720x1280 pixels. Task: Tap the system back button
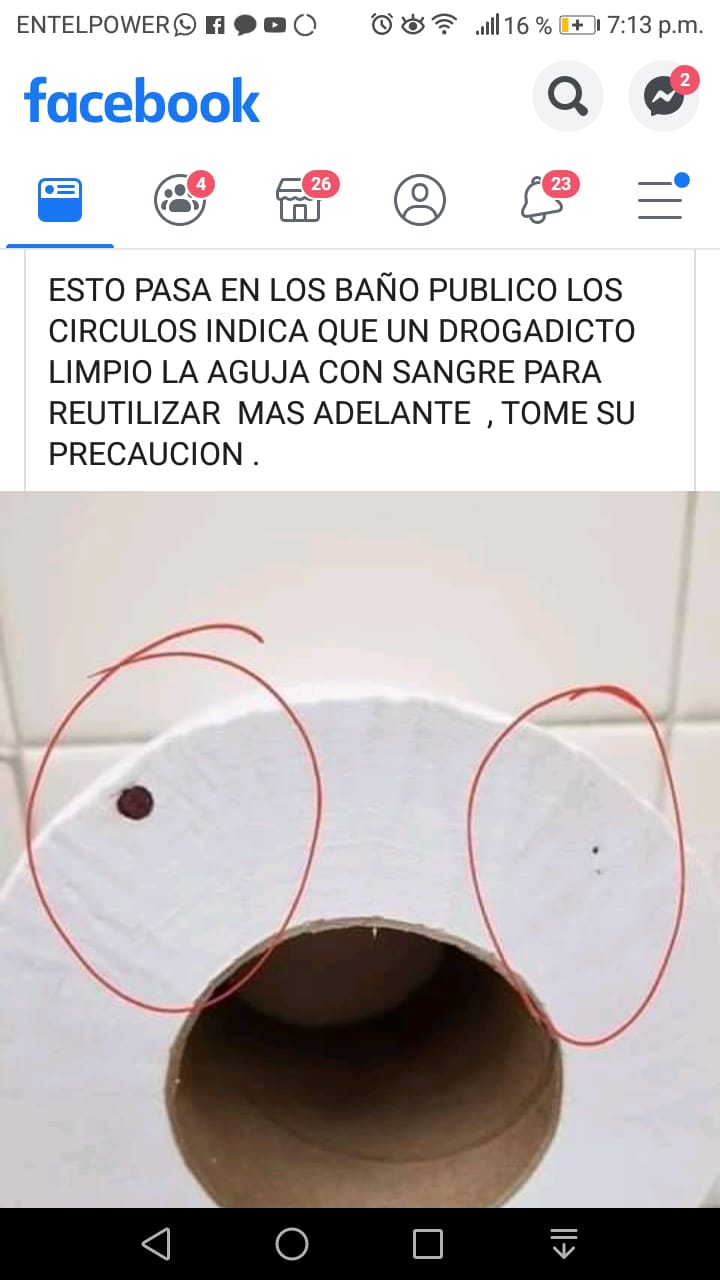pos(156,1244)
